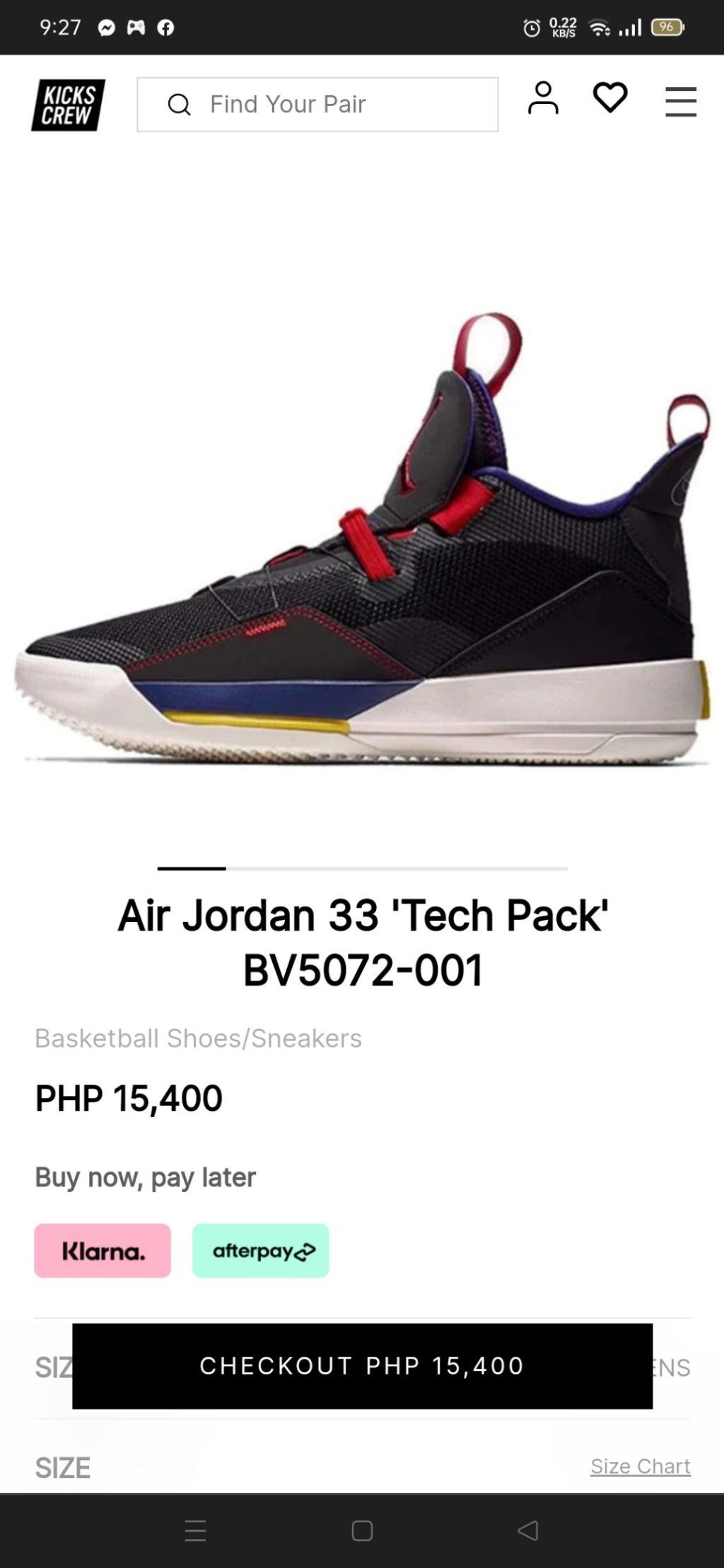Image resolution: width=724 pixels, height=1568 pixels.
Task: Checkout for PHP 15,400
Action: coord(362,1365)
